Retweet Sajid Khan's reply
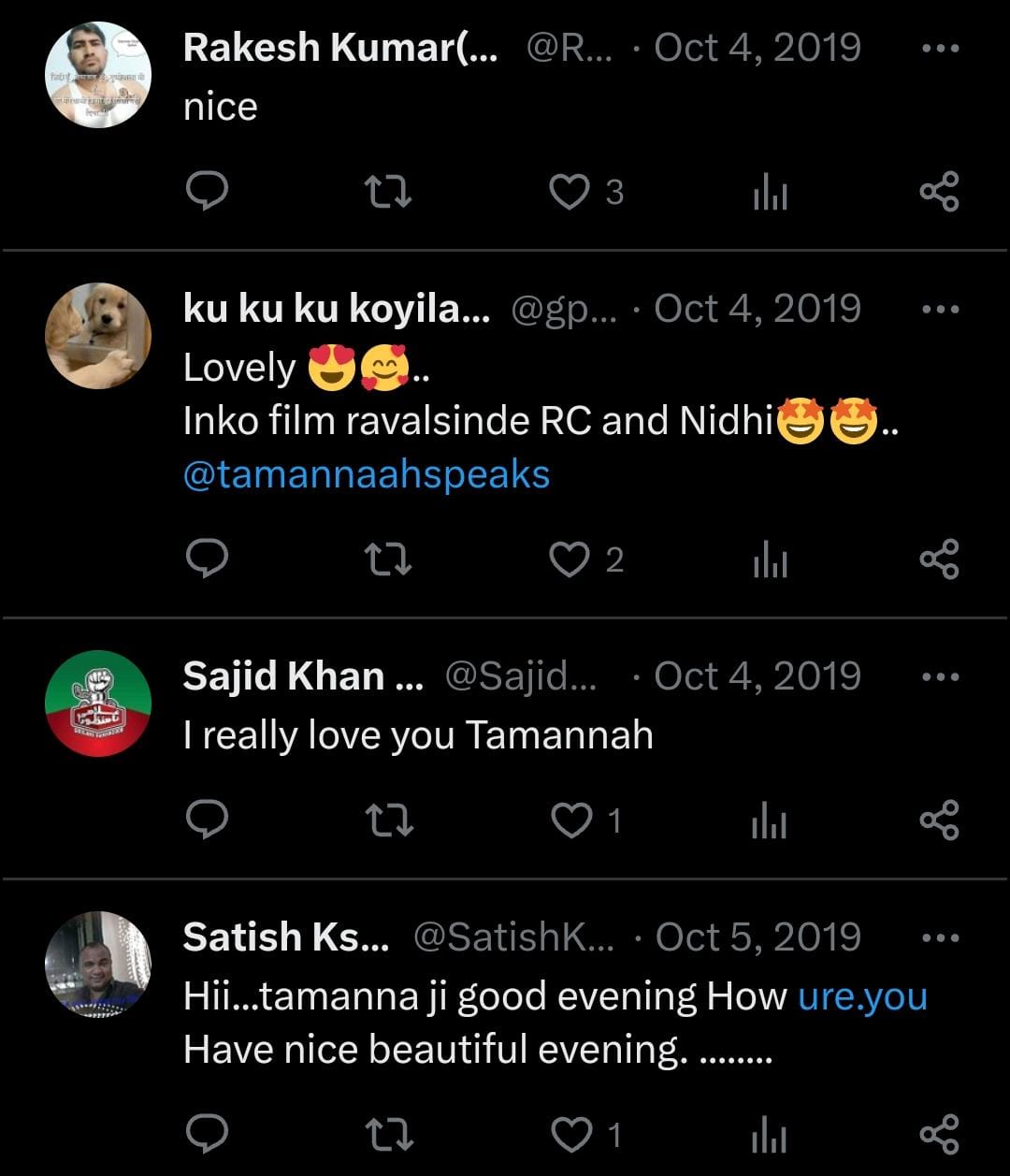This screenshot has height=1176, width=1010. pyautogui.click(x=387, y=821)
